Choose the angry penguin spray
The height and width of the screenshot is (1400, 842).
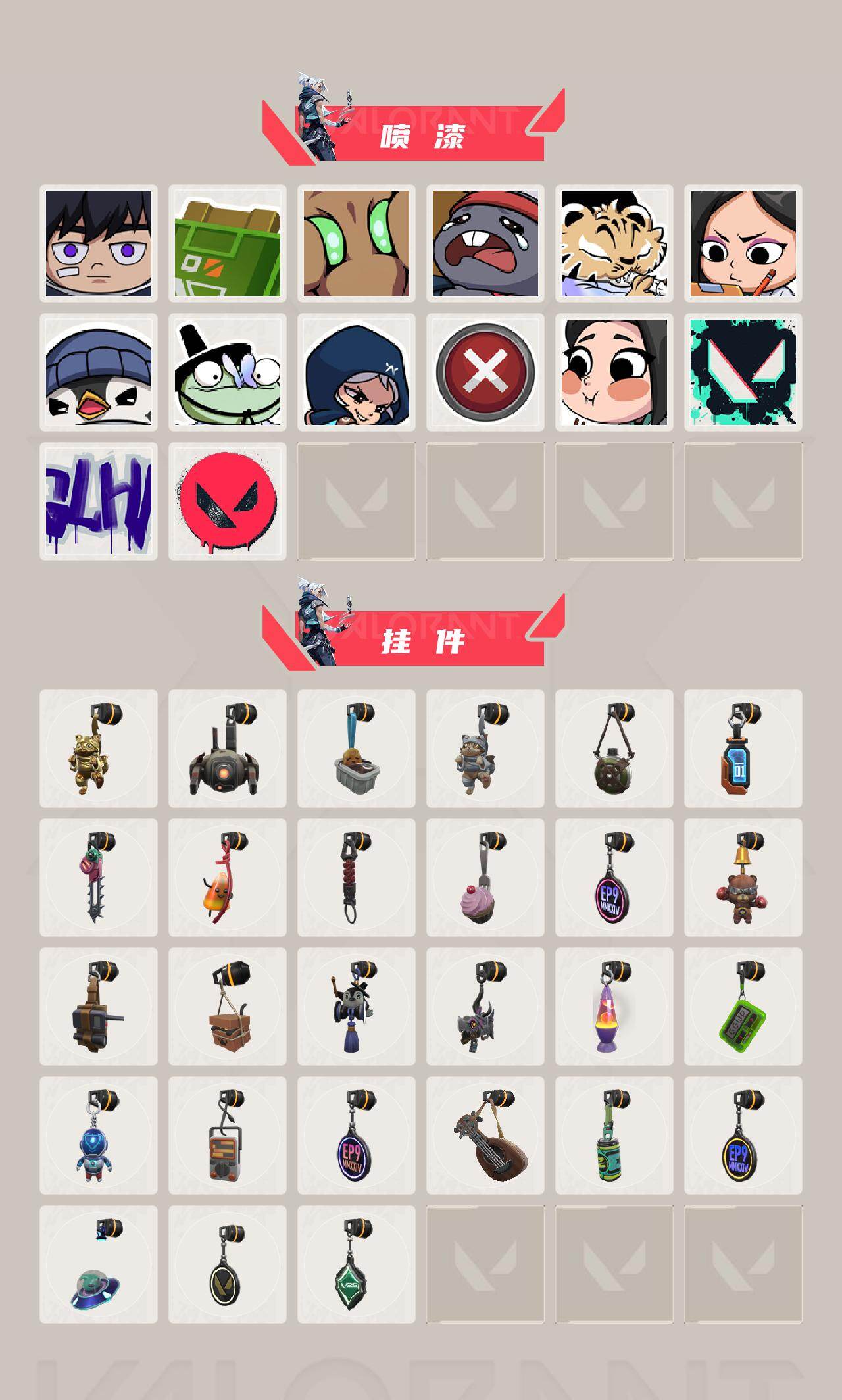tap(99, 375)
